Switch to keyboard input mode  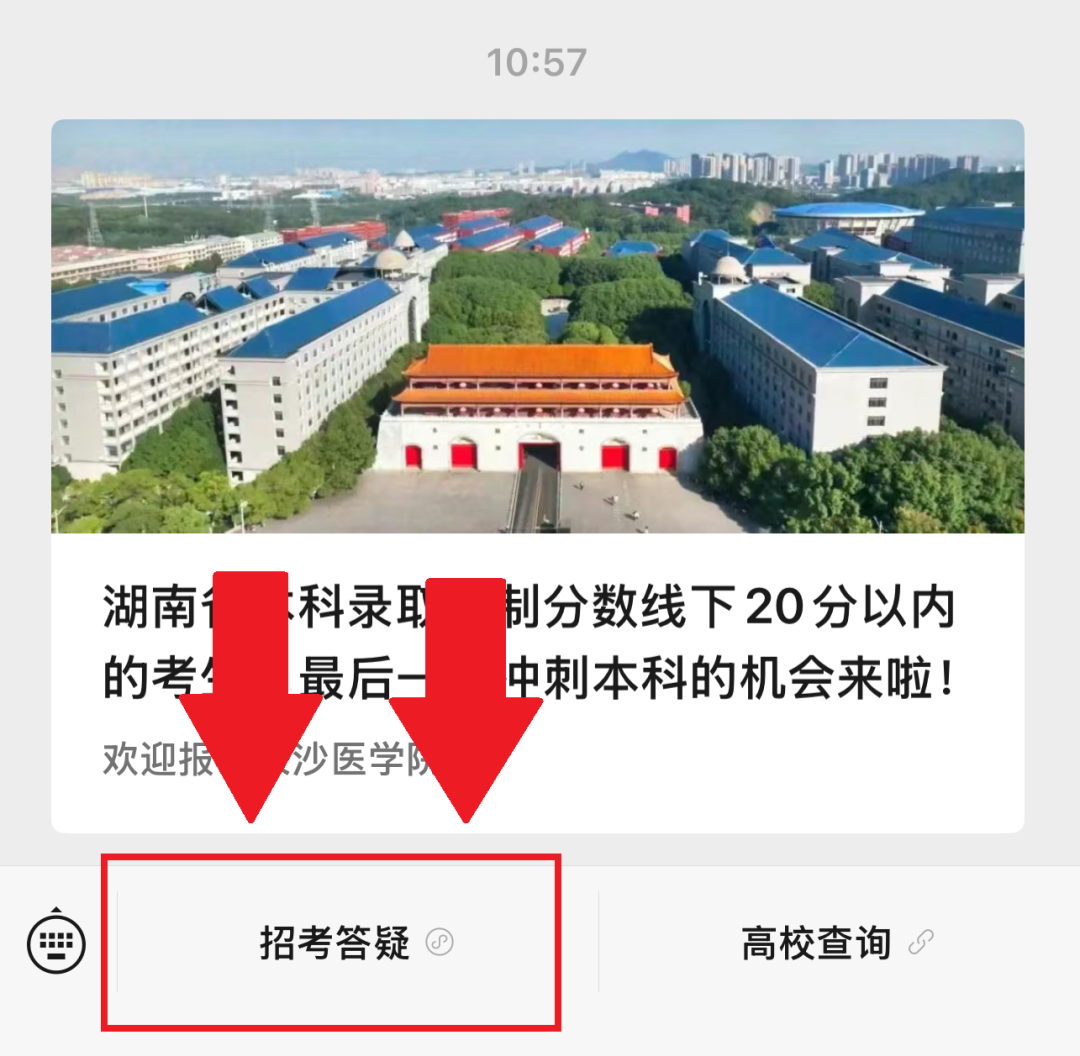(x=56, y=941)
